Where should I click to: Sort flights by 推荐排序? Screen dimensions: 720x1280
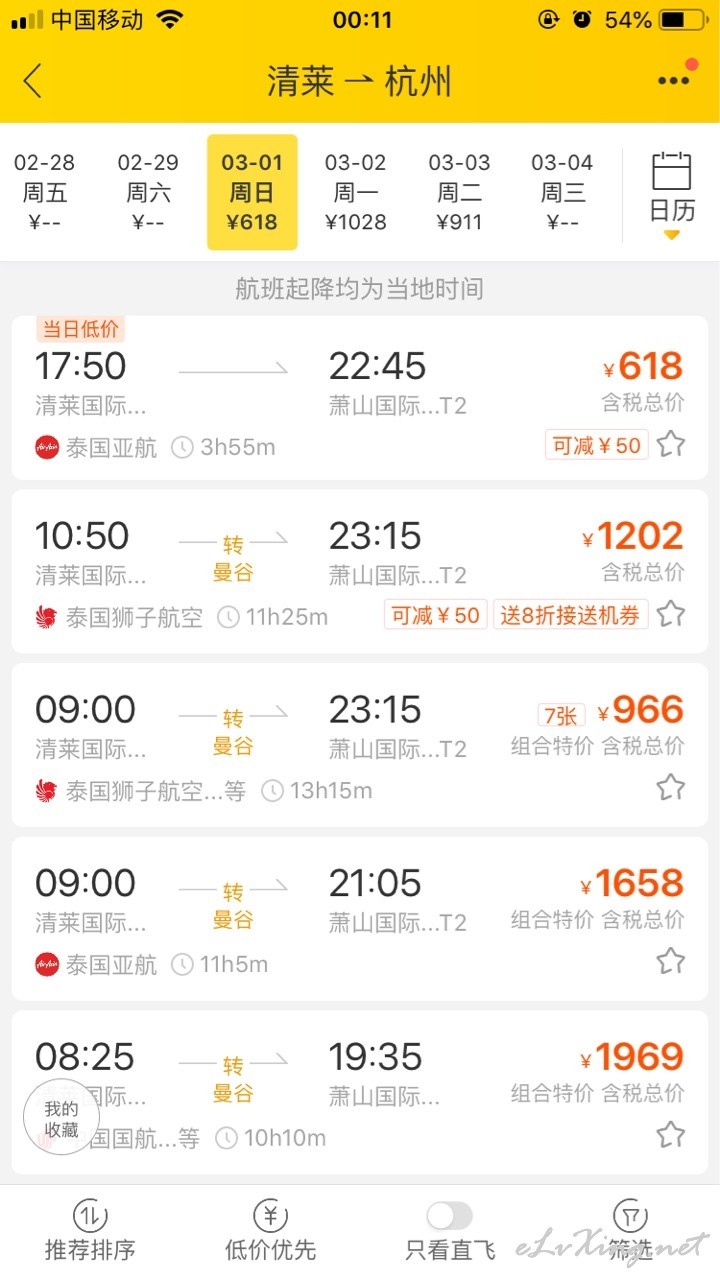[x=90, y=1231]
